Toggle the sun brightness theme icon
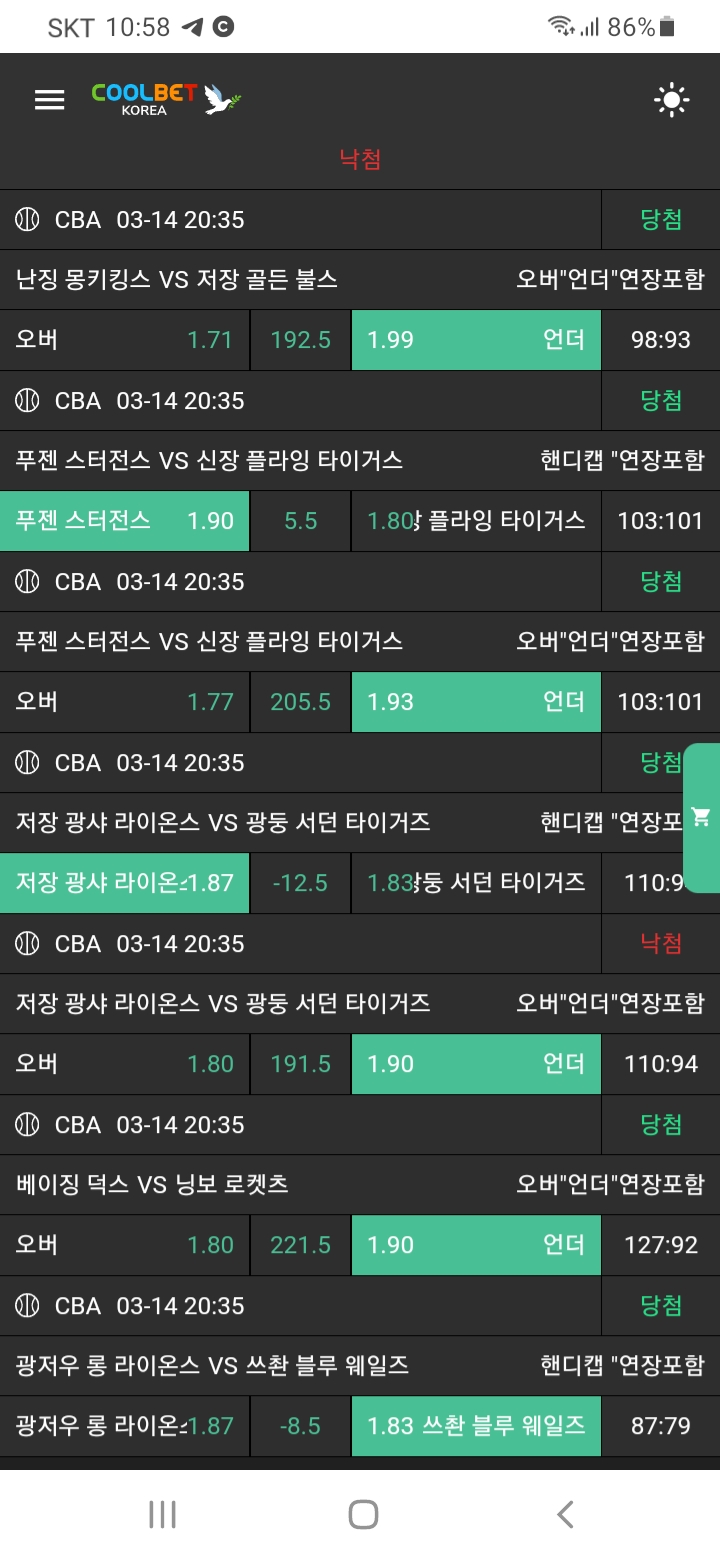This screenshot has height=1560, width=720. click(x=671, y=100)
